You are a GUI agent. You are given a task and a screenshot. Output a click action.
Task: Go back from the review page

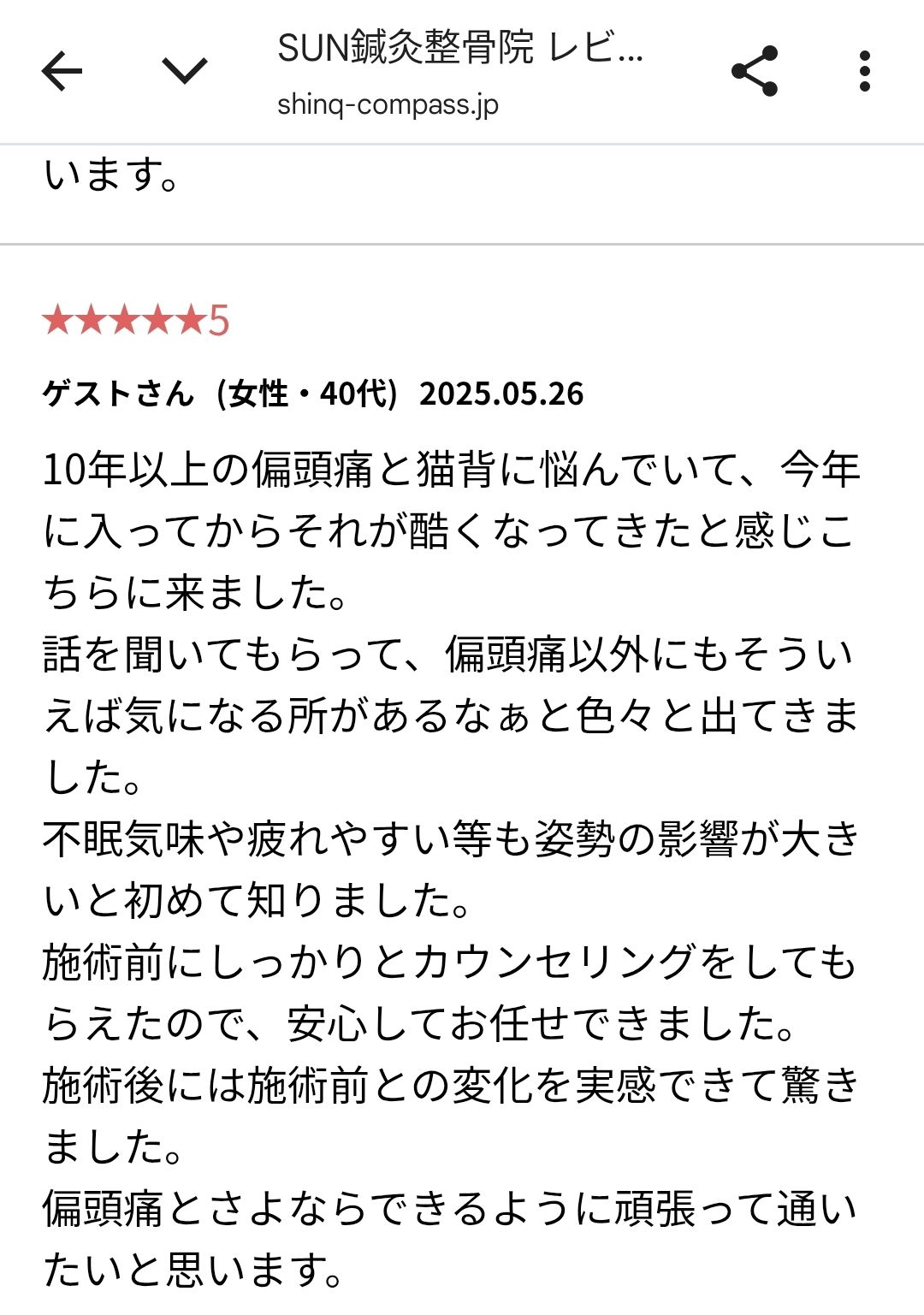62,71
